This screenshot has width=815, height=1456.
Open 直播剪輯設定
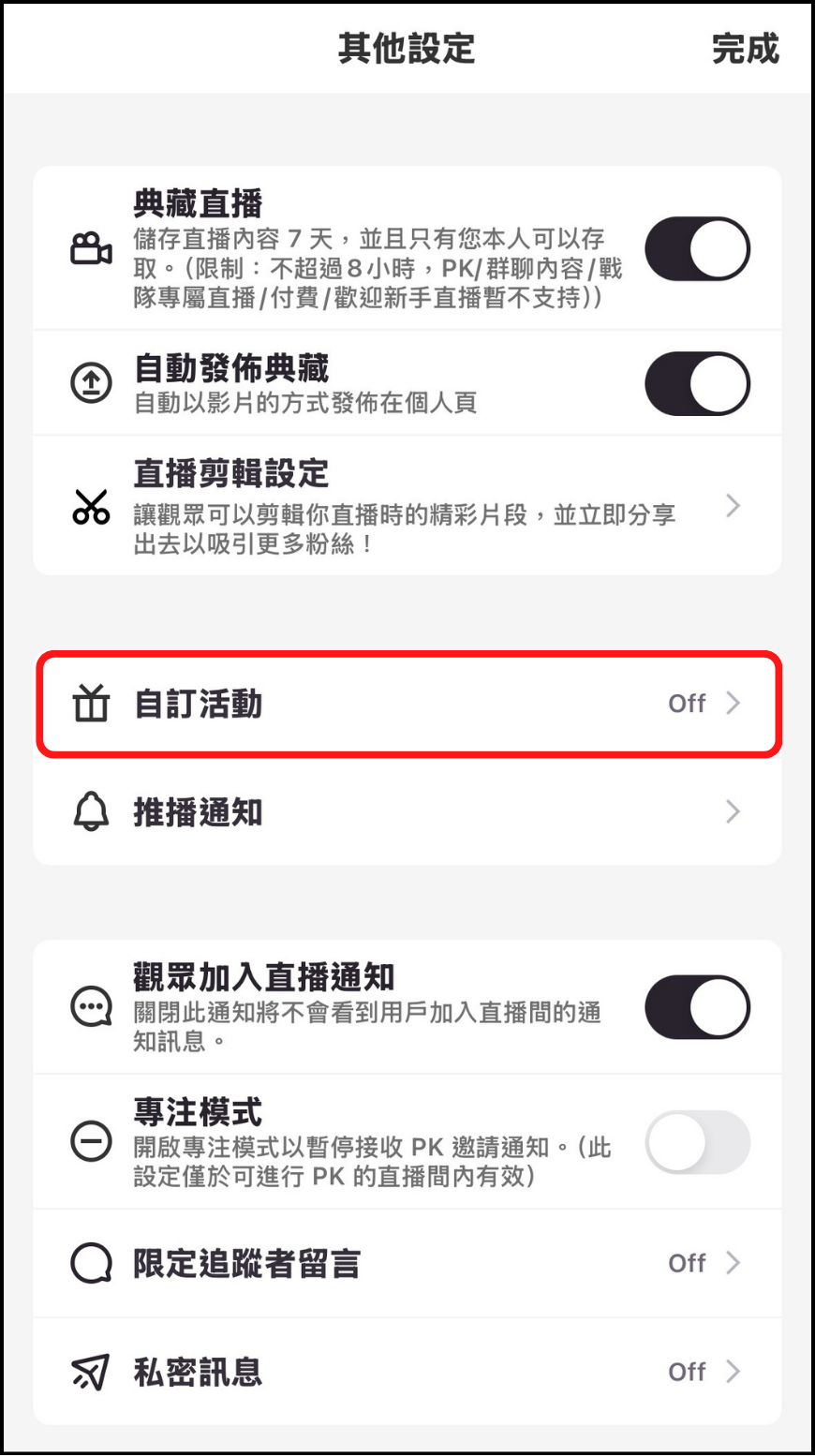click(x=407, y=506)
